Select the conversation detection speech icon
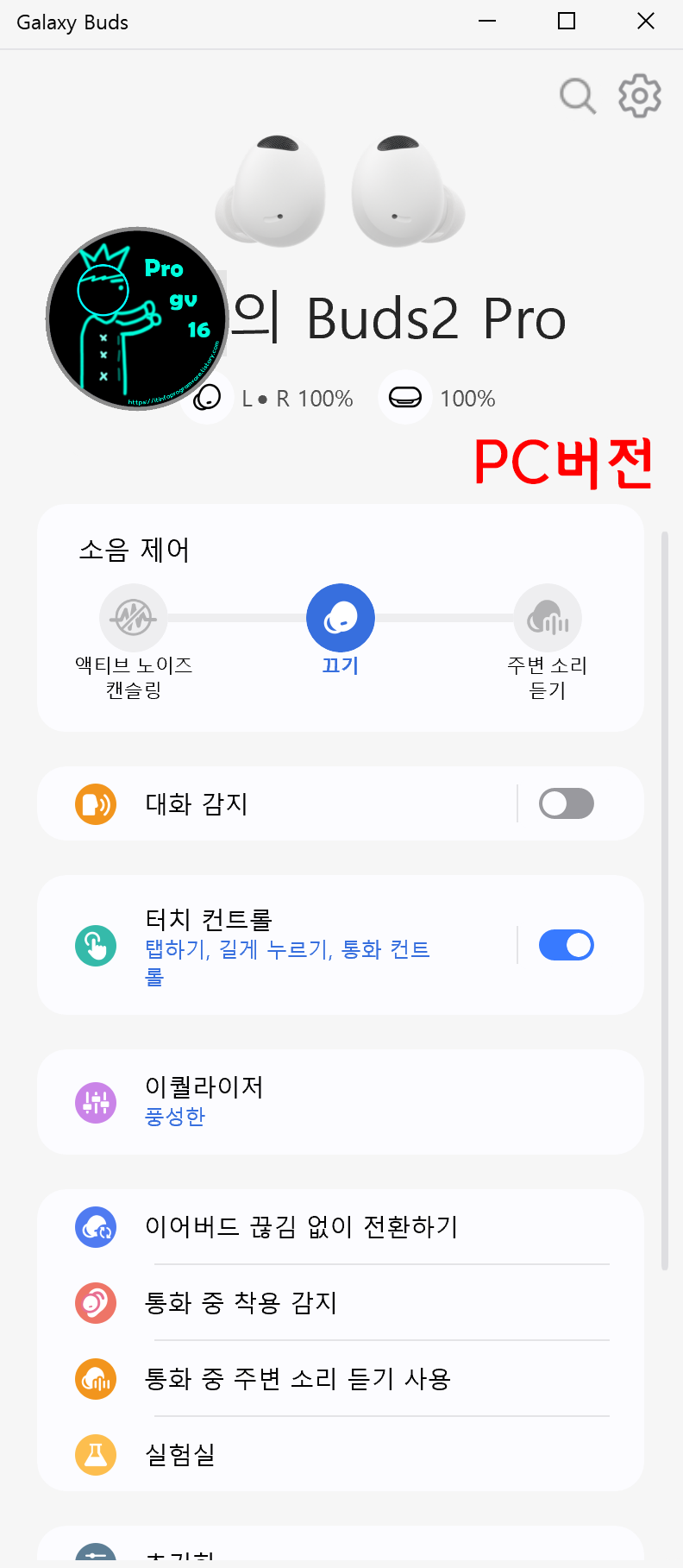The width and height of the screenshot is (683, 1568). click(x=96, y=803)
